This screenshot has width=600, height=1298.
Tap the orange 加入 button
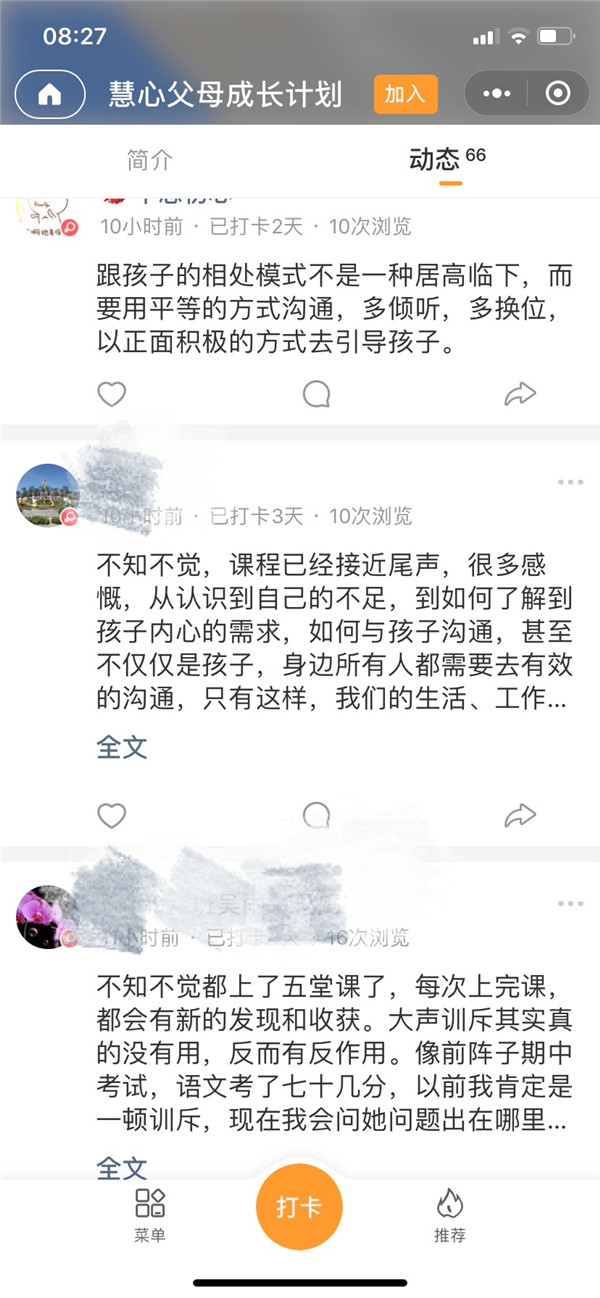coord(405,94)
